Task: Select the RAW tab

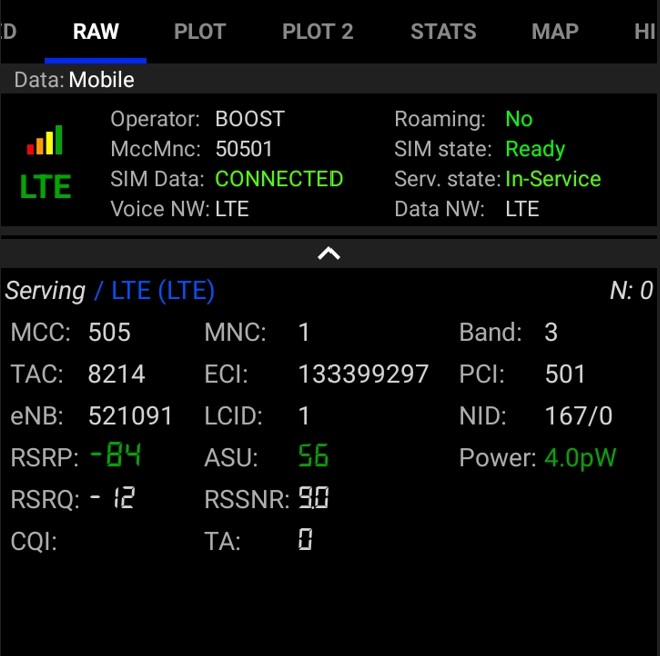Action: (x=96, y=31)
